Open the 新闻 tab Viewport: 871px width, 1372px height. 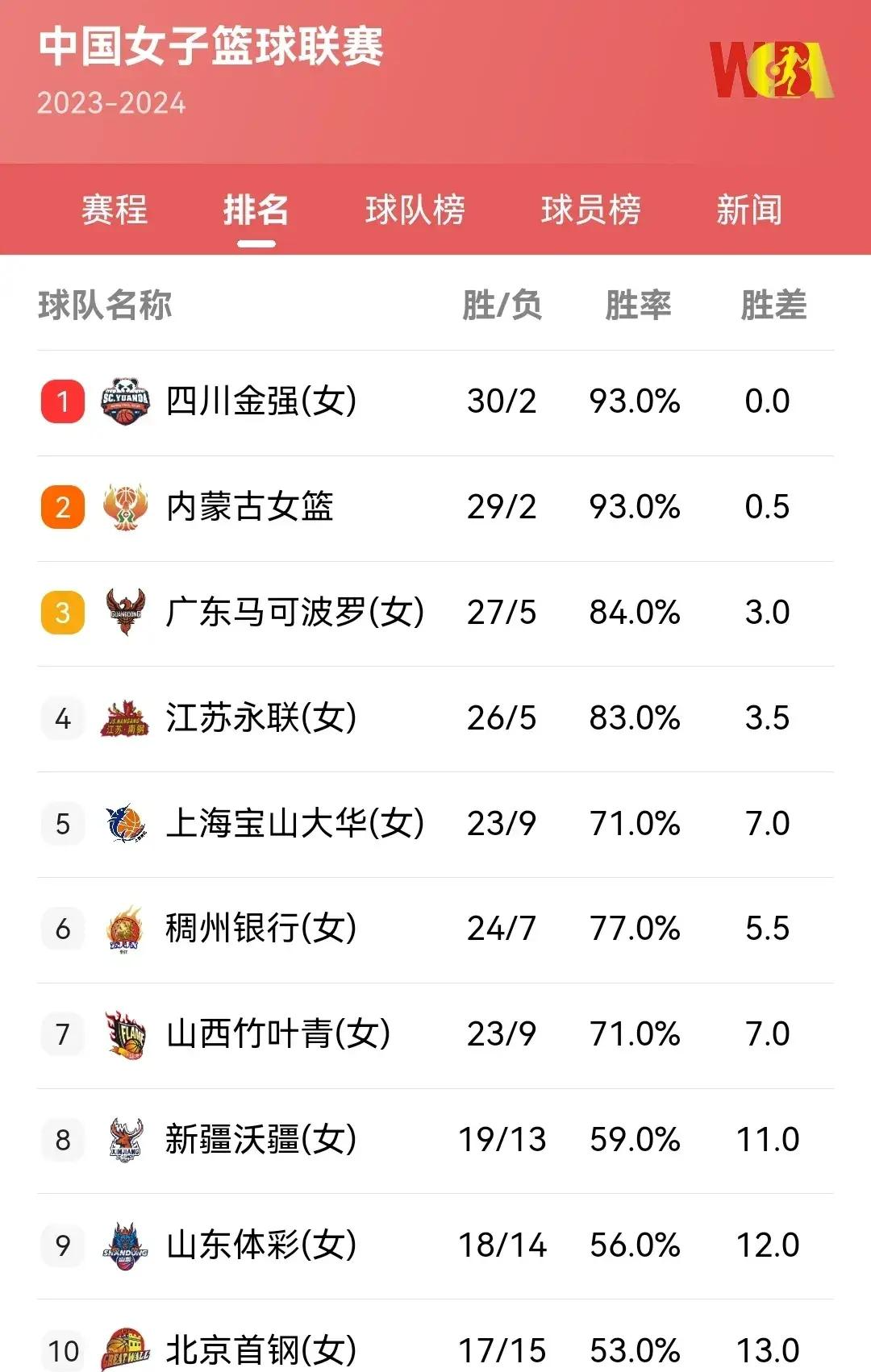(750, 211)
